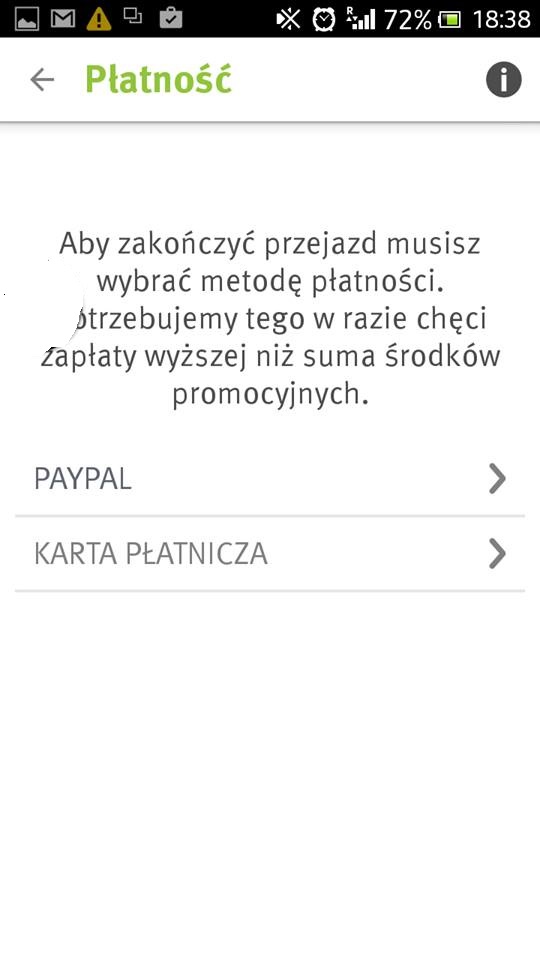This screenshot has height=960, width=540.
Task: Choose the KARTA PŁATNICZA option
Action: [270, 554]
